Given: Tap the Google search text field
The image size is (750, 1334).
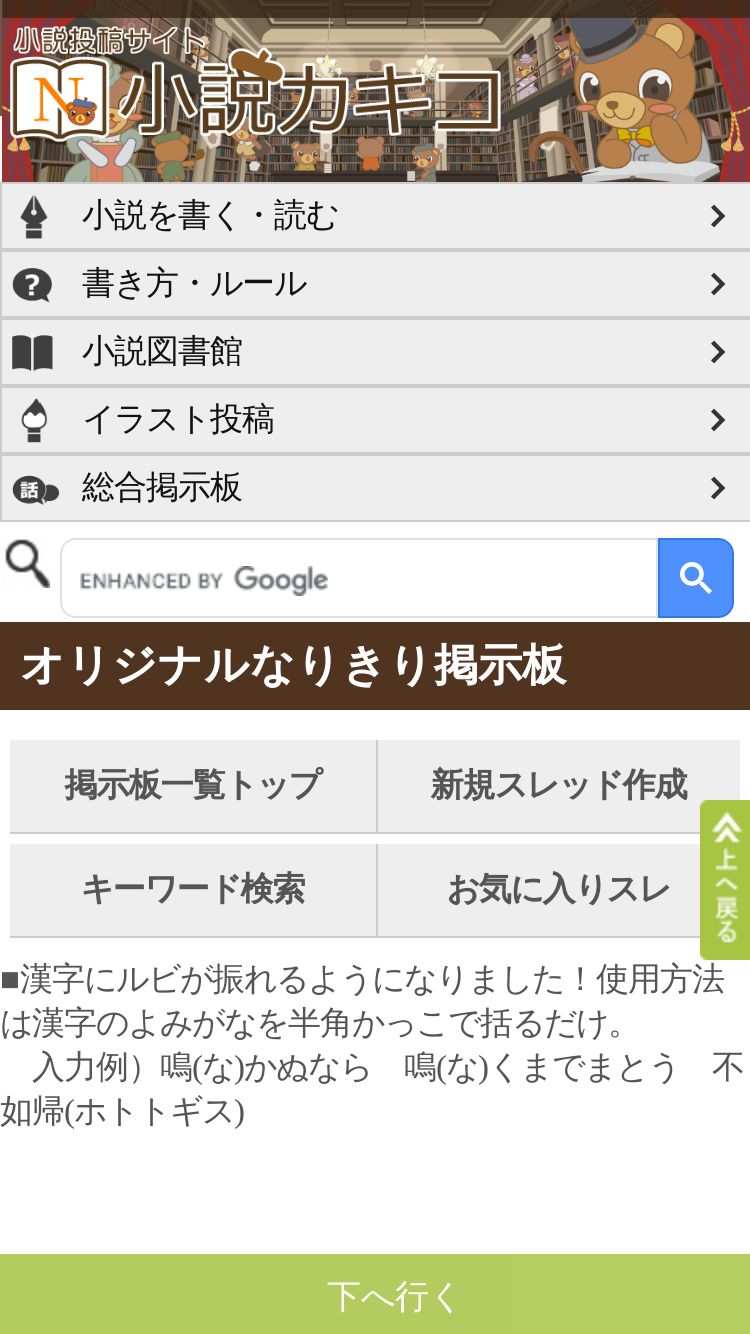Looking at the screenshot, I should (x=359, y=578).
